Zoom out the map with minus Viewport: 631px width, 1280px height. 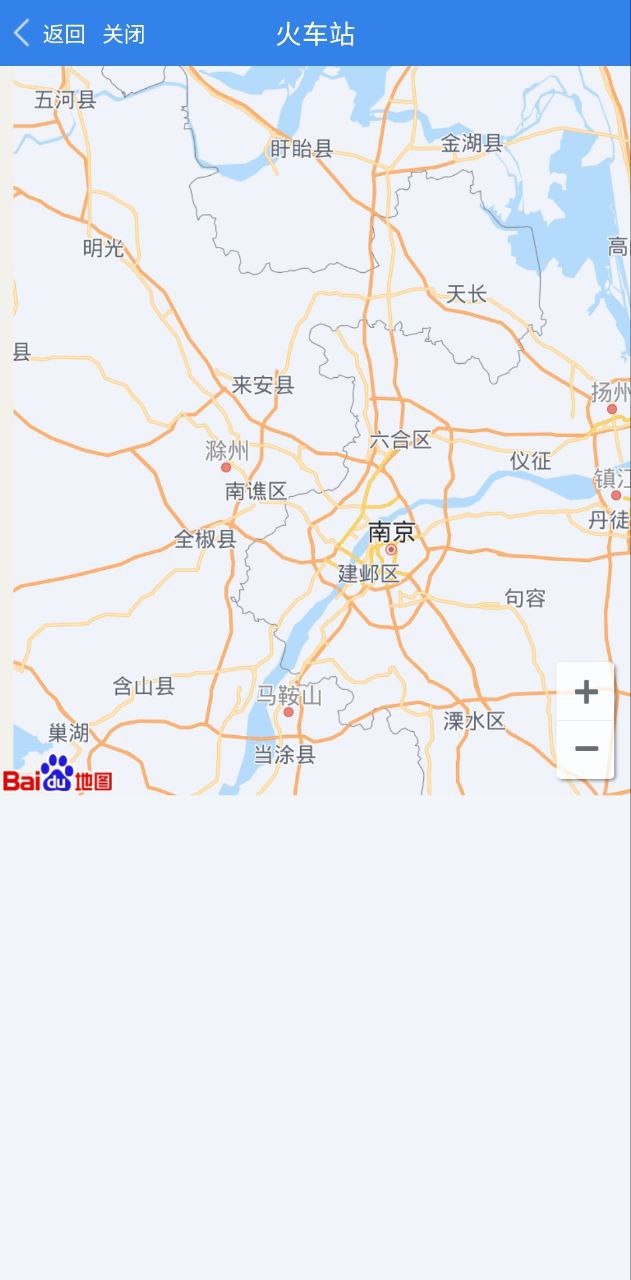click(x=586, y=749)
